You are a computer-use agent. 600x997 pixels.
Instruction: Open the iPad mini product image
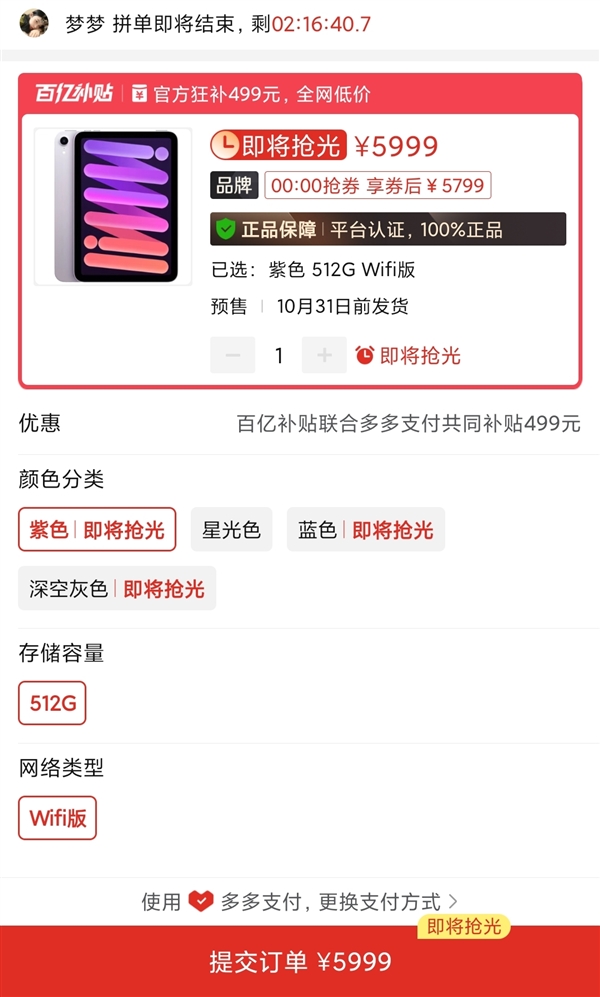(113, 207)
